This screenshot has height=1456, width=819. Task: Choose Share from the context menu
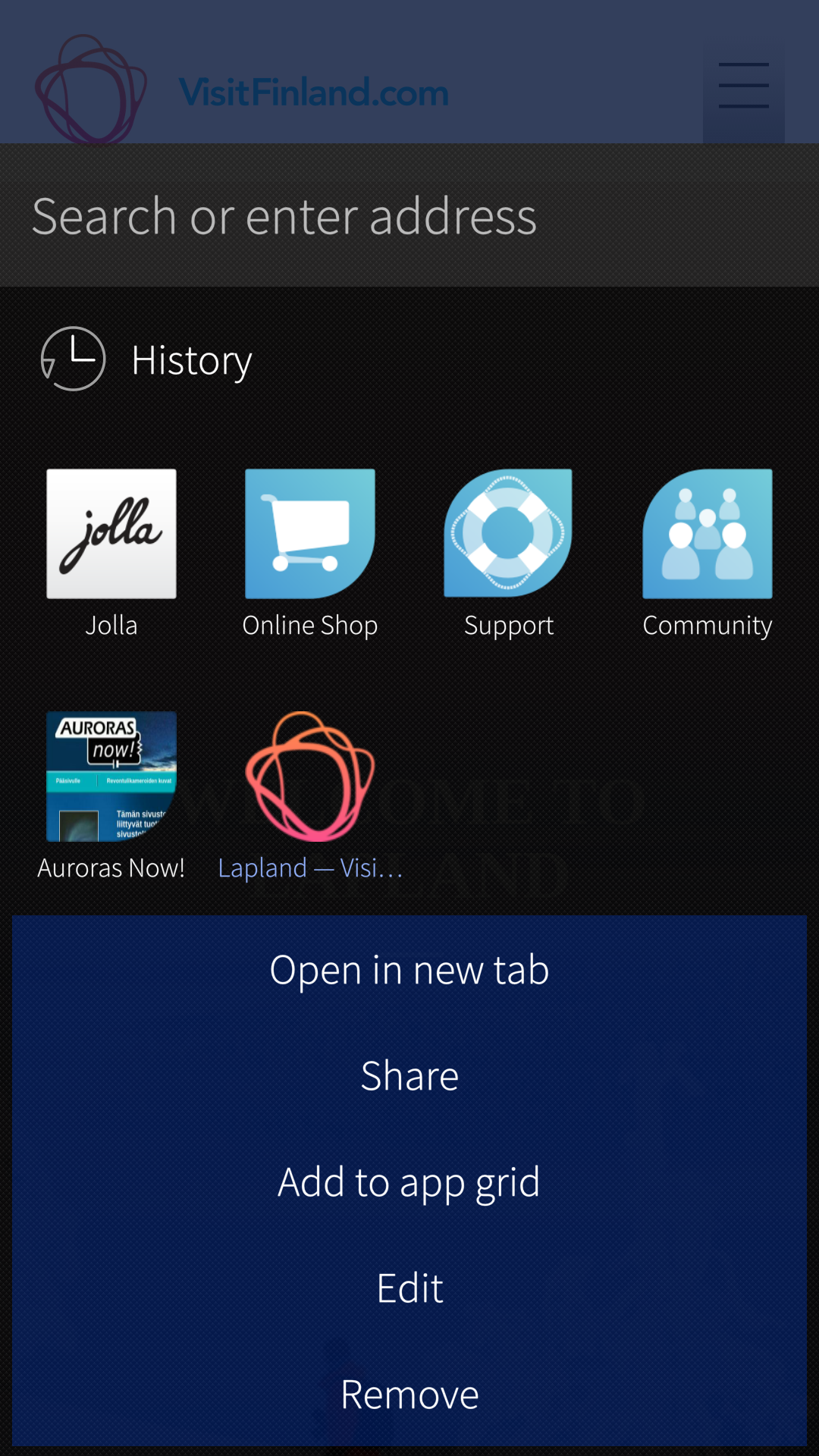click(409, 1076)
